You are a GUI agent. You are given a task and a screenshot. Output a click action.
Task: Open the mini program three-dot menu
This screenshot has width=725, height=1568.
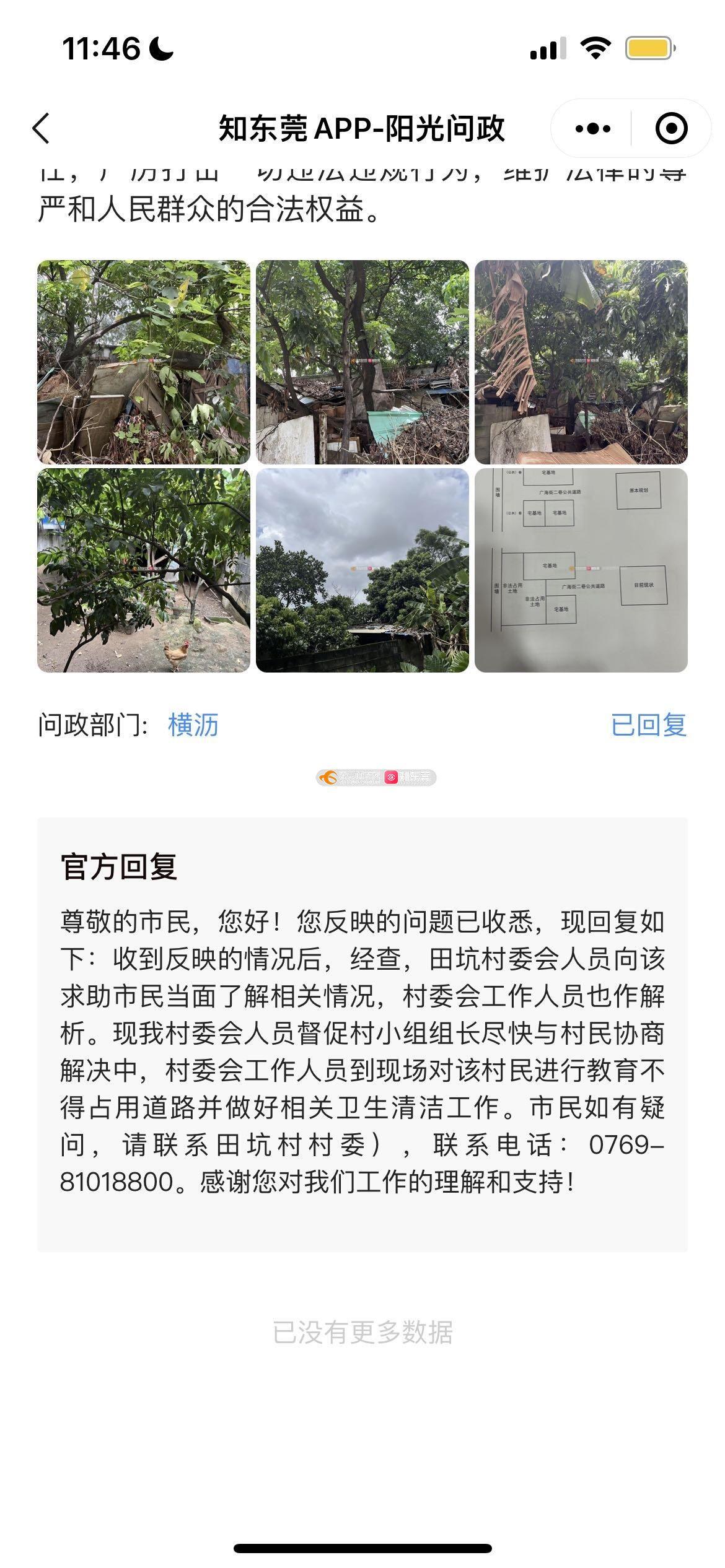pyautogui.click(x=592, y=129)
